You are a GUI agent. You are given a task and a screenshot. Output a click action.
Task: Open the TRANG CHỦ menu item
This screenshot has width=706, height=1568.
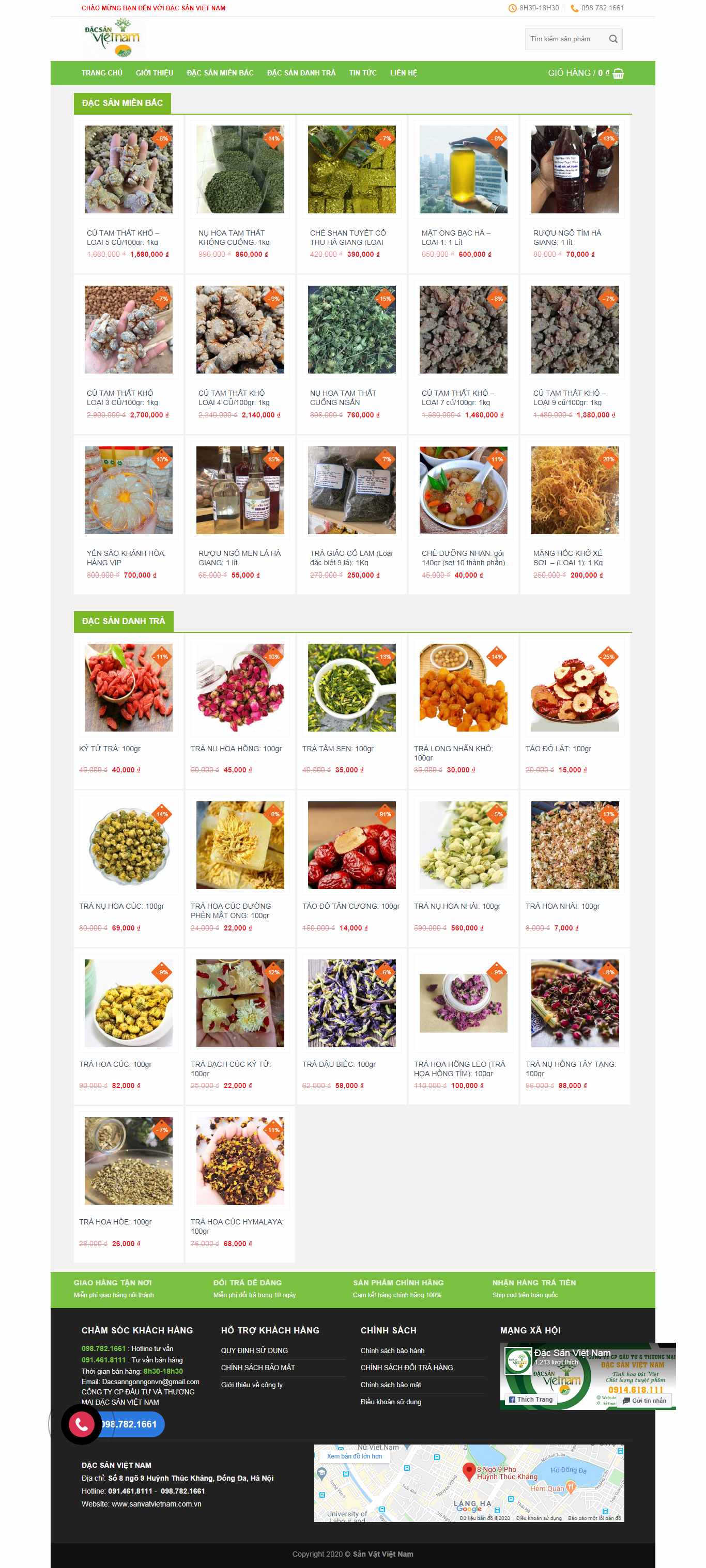tap(102, 73)
